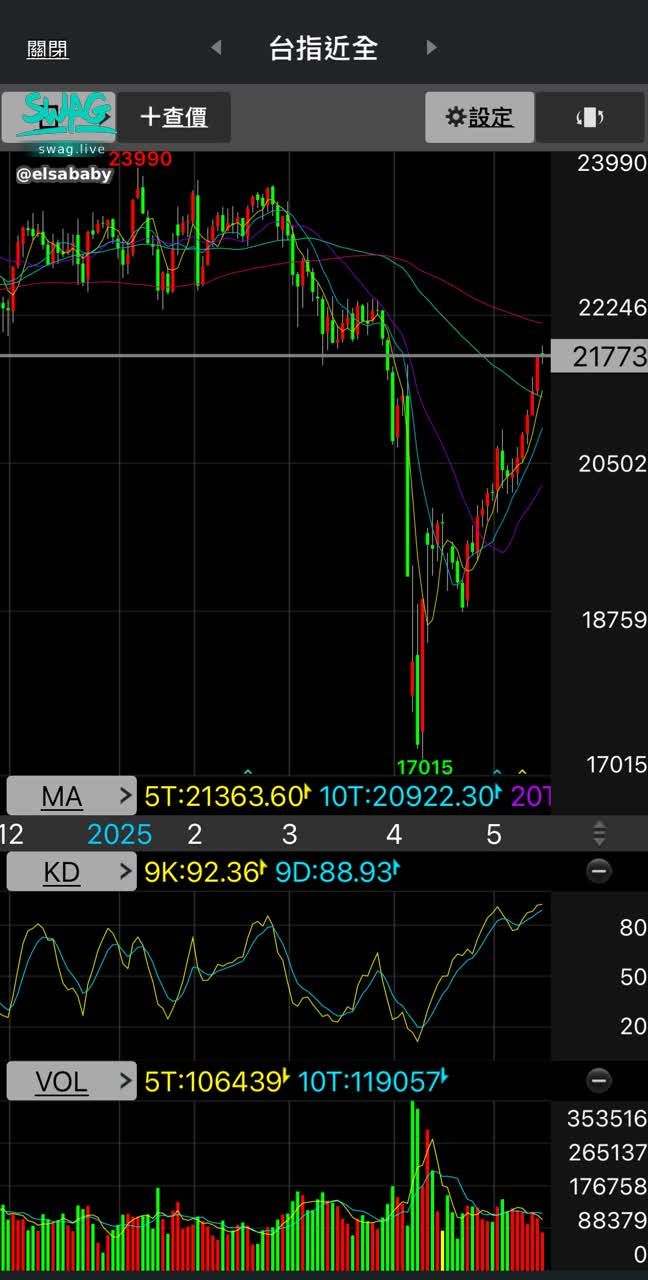Rotate the chart to landscape view
Viewport: 648px width, 1280px height.
(x=590, y=117)
